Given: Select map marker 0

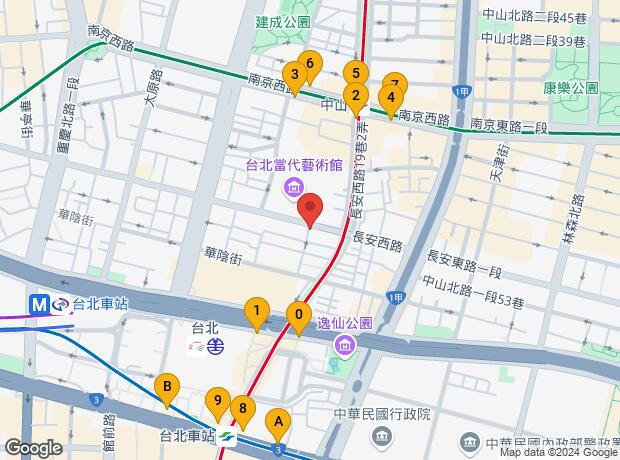Looking at the screenshot, I should pos(298,316).
